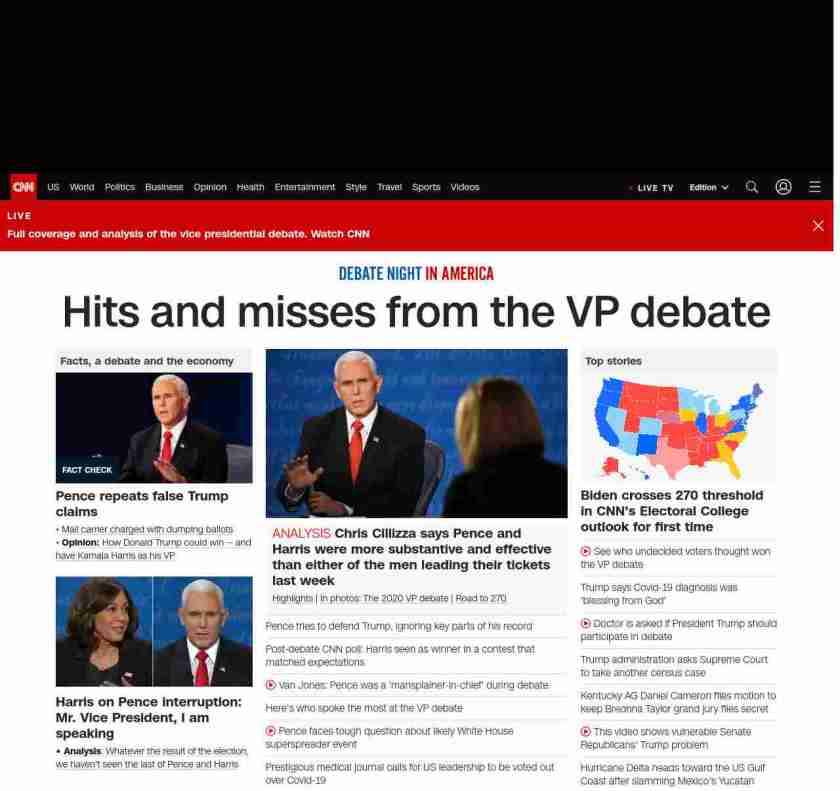Image resolution: width=840 pixels, height=791 pixels.
Task: Open the Business section
Action: [x=164, y=187]
